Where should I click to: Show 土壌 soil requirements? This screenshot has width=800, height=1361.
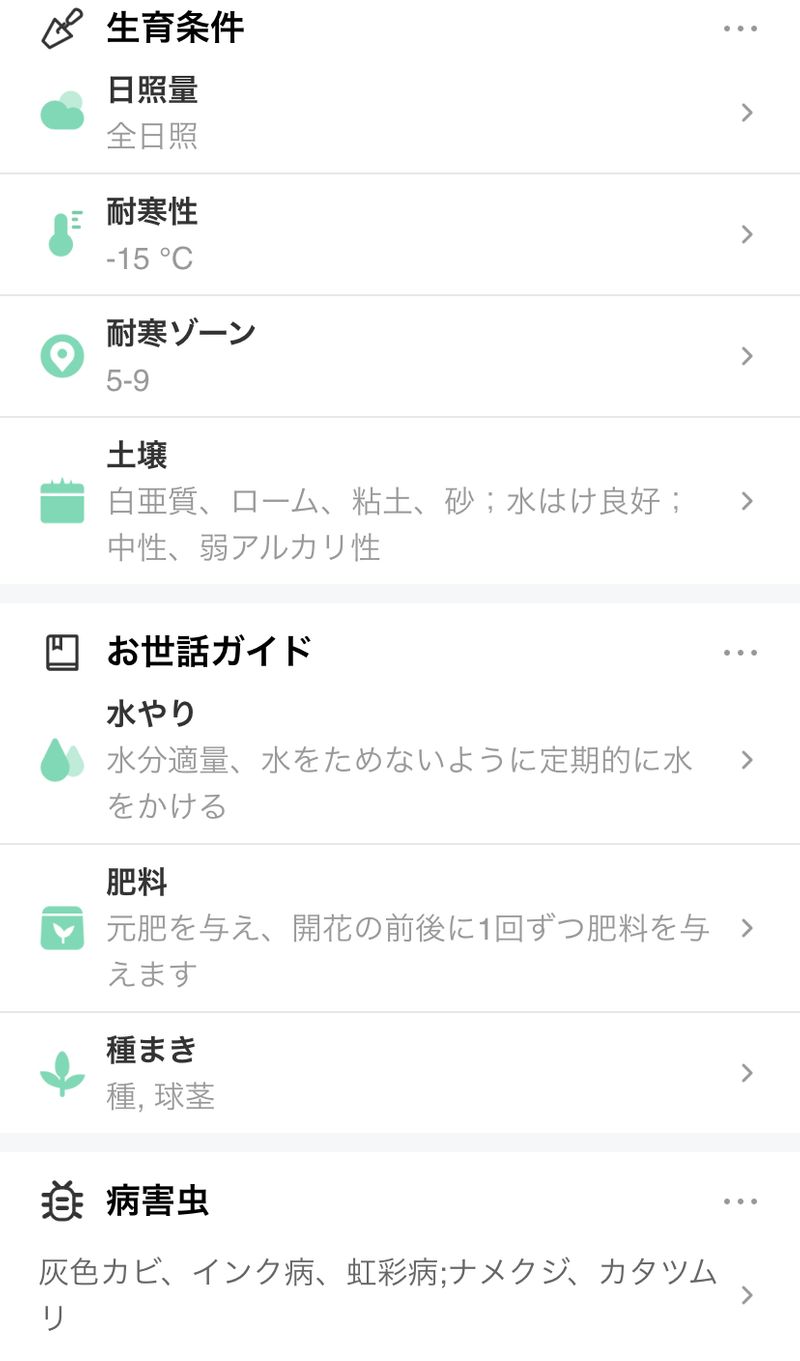click(x=400, y=501)
